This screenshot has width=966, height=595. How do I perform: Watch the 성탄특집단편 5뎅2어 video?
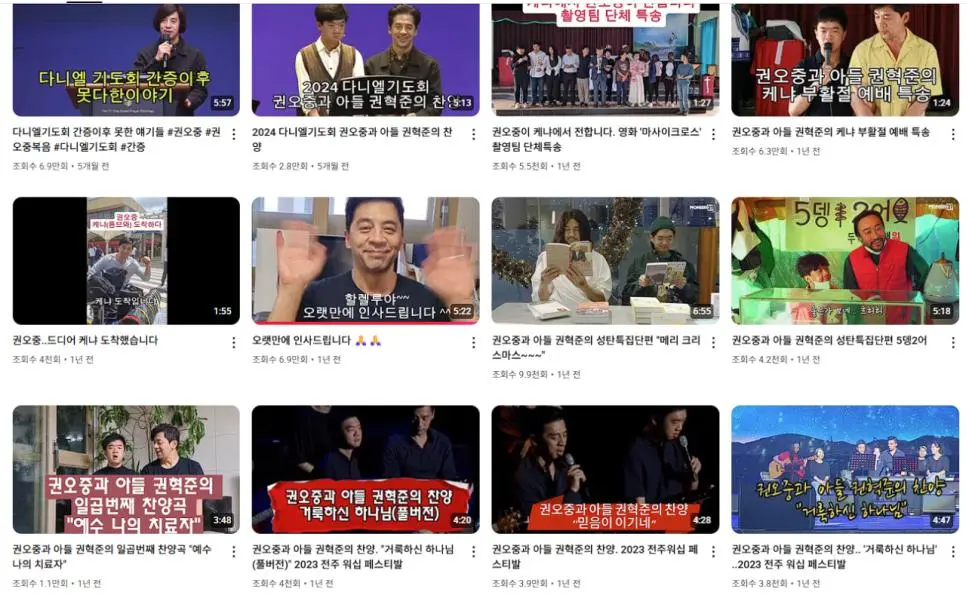click(845, 260)
